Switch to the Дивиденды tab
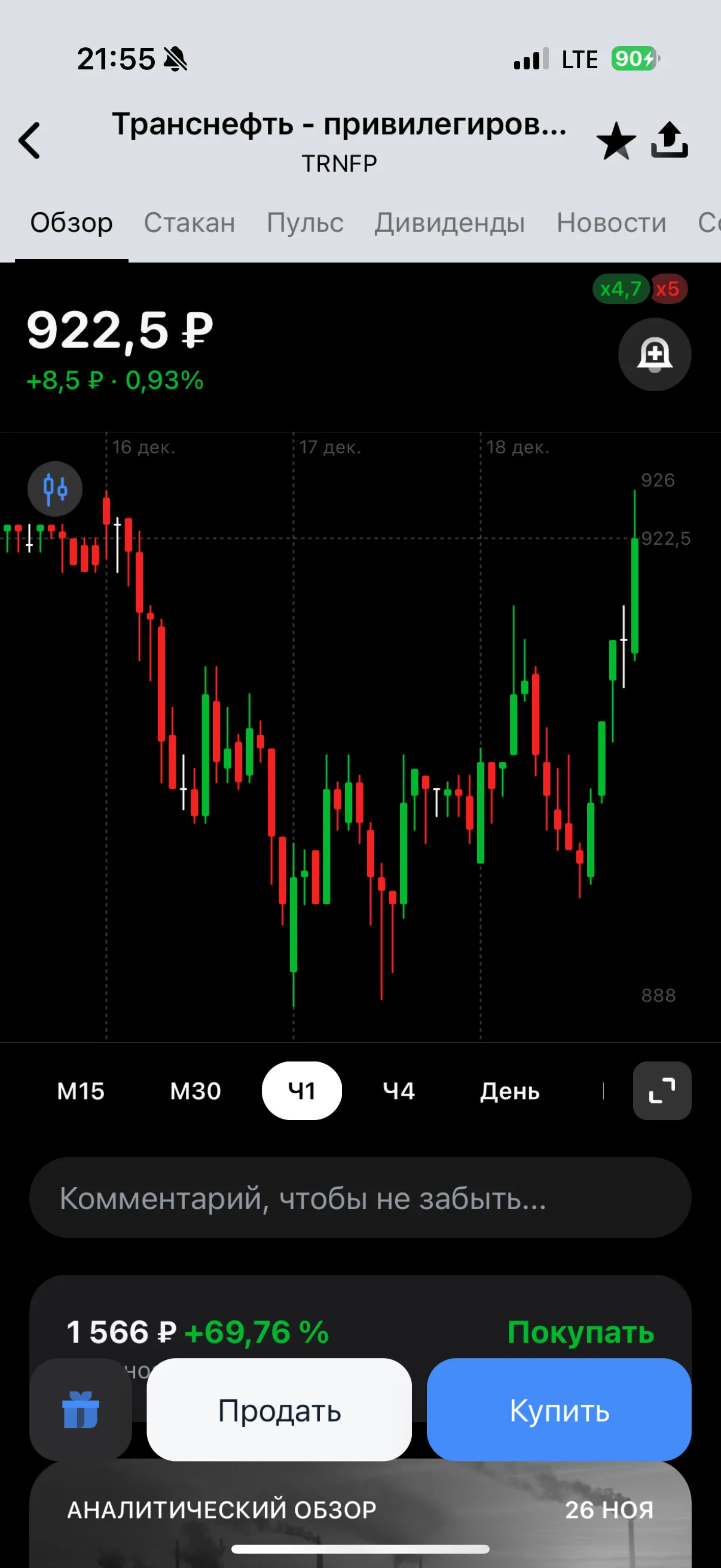The height and width of the screenshot is (1568, 721). (x=450, y=223)
